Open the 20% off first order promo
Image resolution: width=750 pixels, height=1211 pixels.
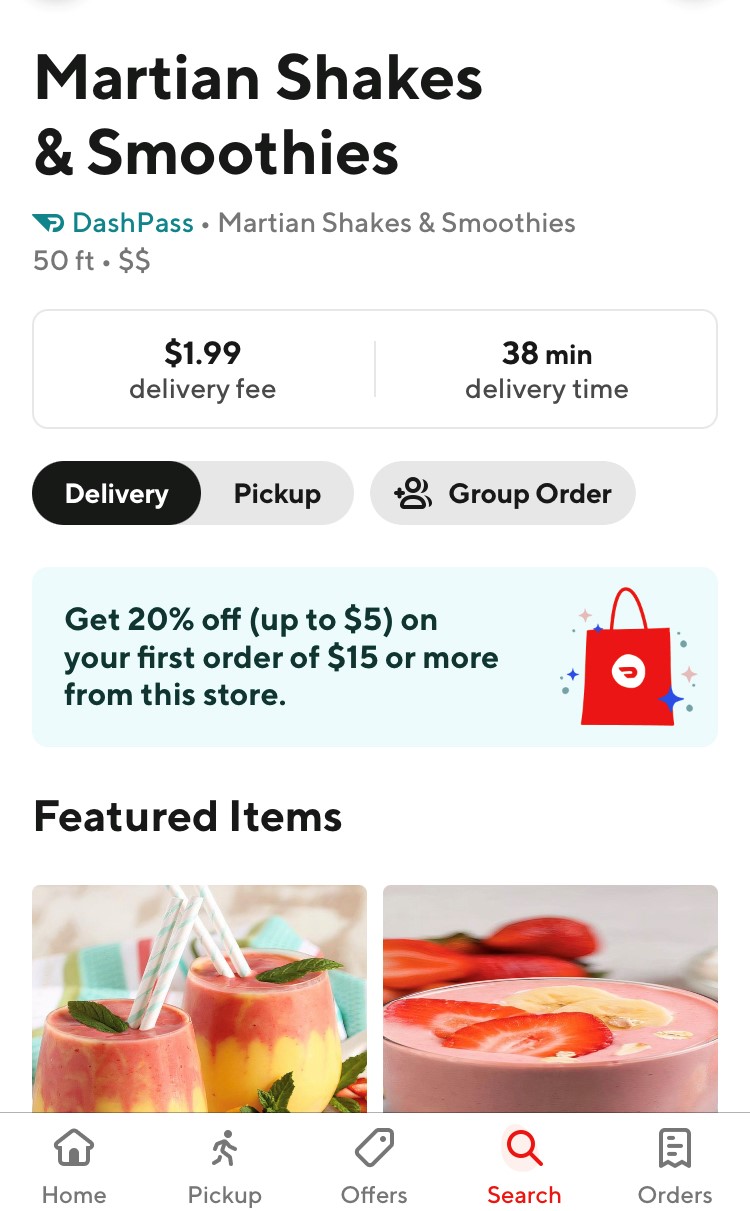pos(375,657)
